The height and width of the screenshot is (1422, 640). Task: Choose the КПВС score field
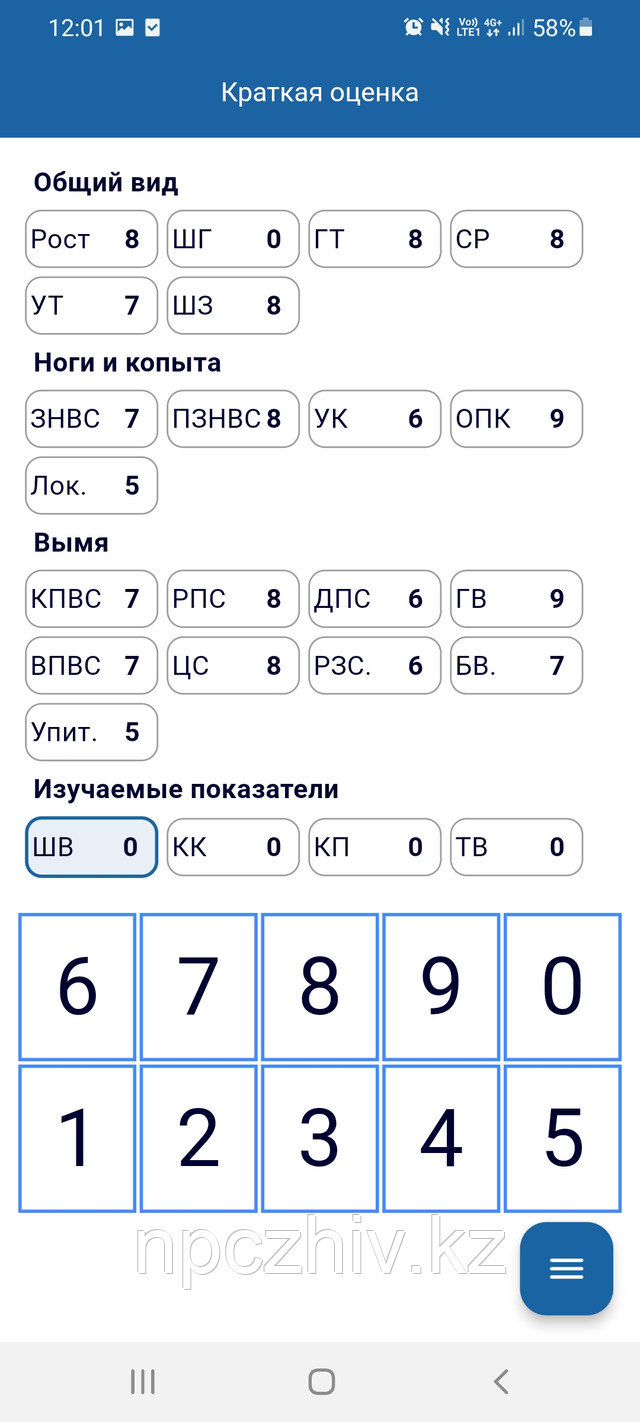91,598
